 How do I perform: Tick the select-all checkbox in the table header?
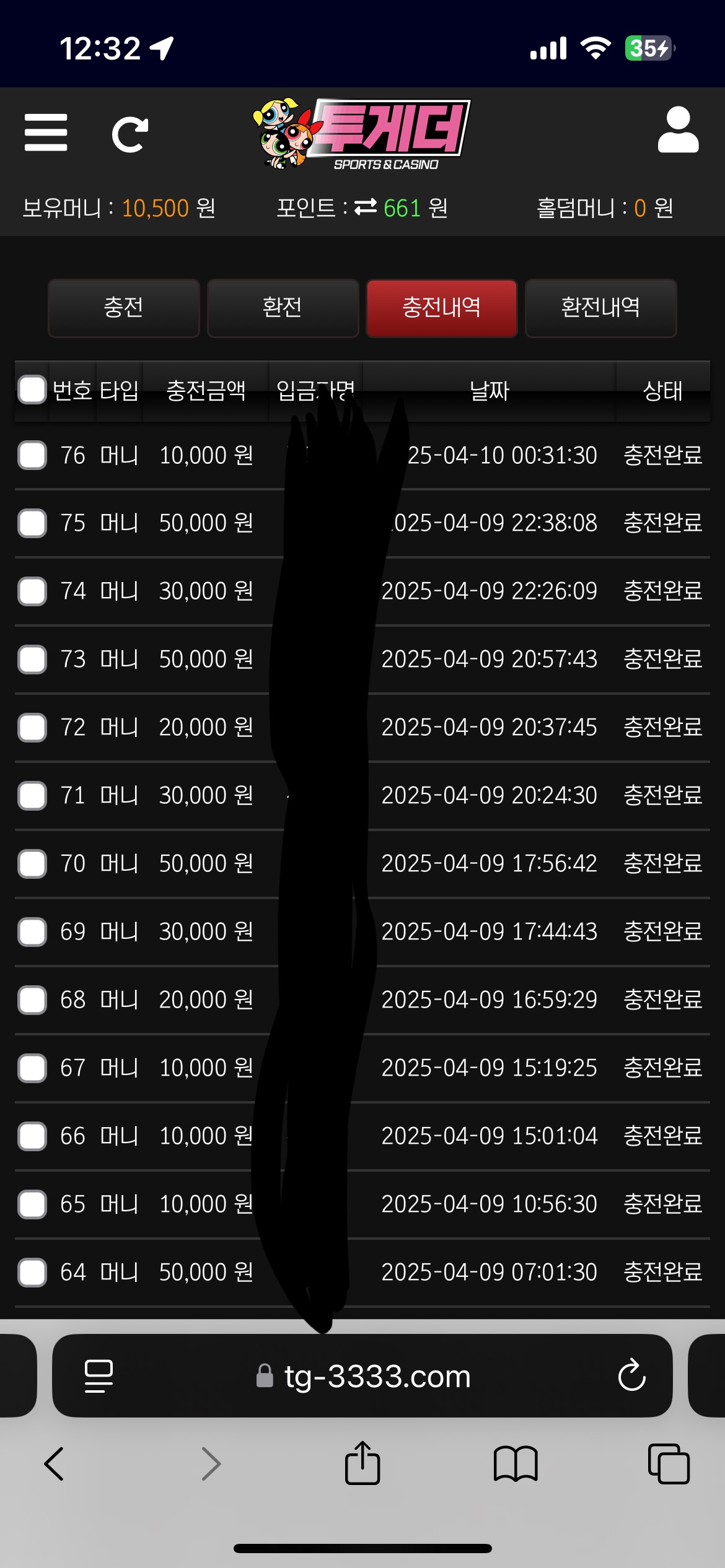click(x=32, y=390)
